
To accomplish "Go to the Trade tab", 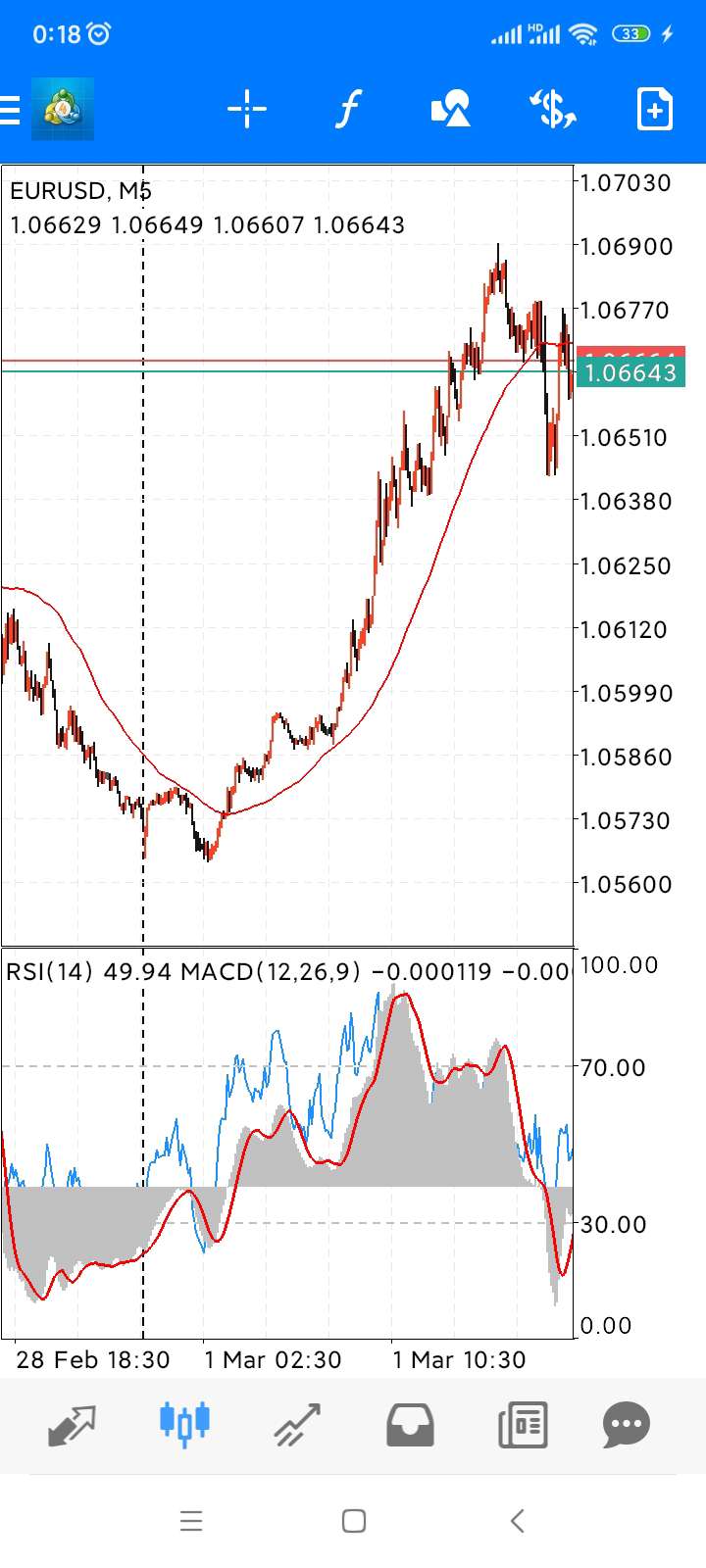I will tap(297, 1425).
